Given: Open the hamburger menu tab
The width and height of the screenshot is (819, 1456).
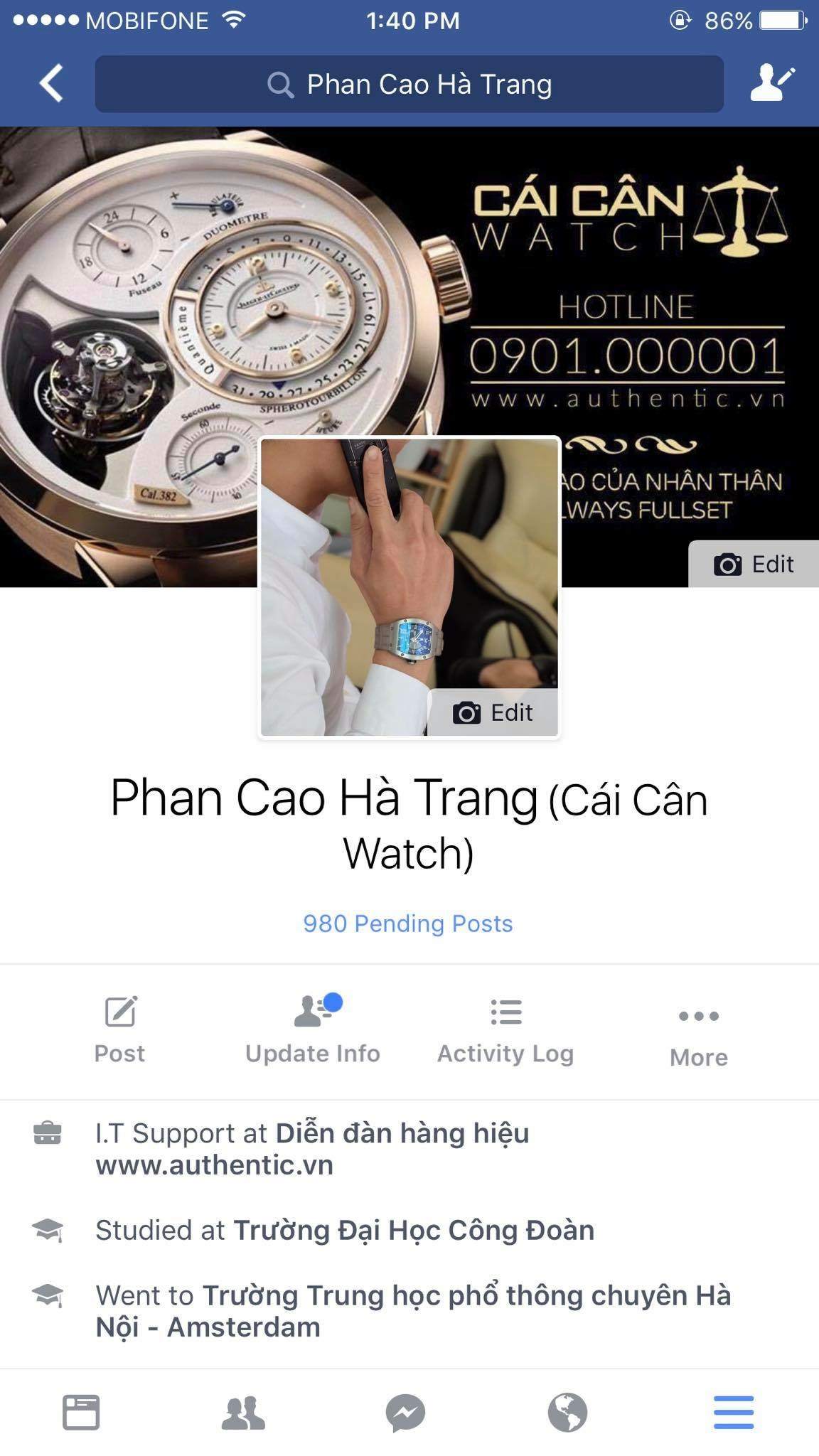Looking at the screenshot, I should click(733, 1412).
